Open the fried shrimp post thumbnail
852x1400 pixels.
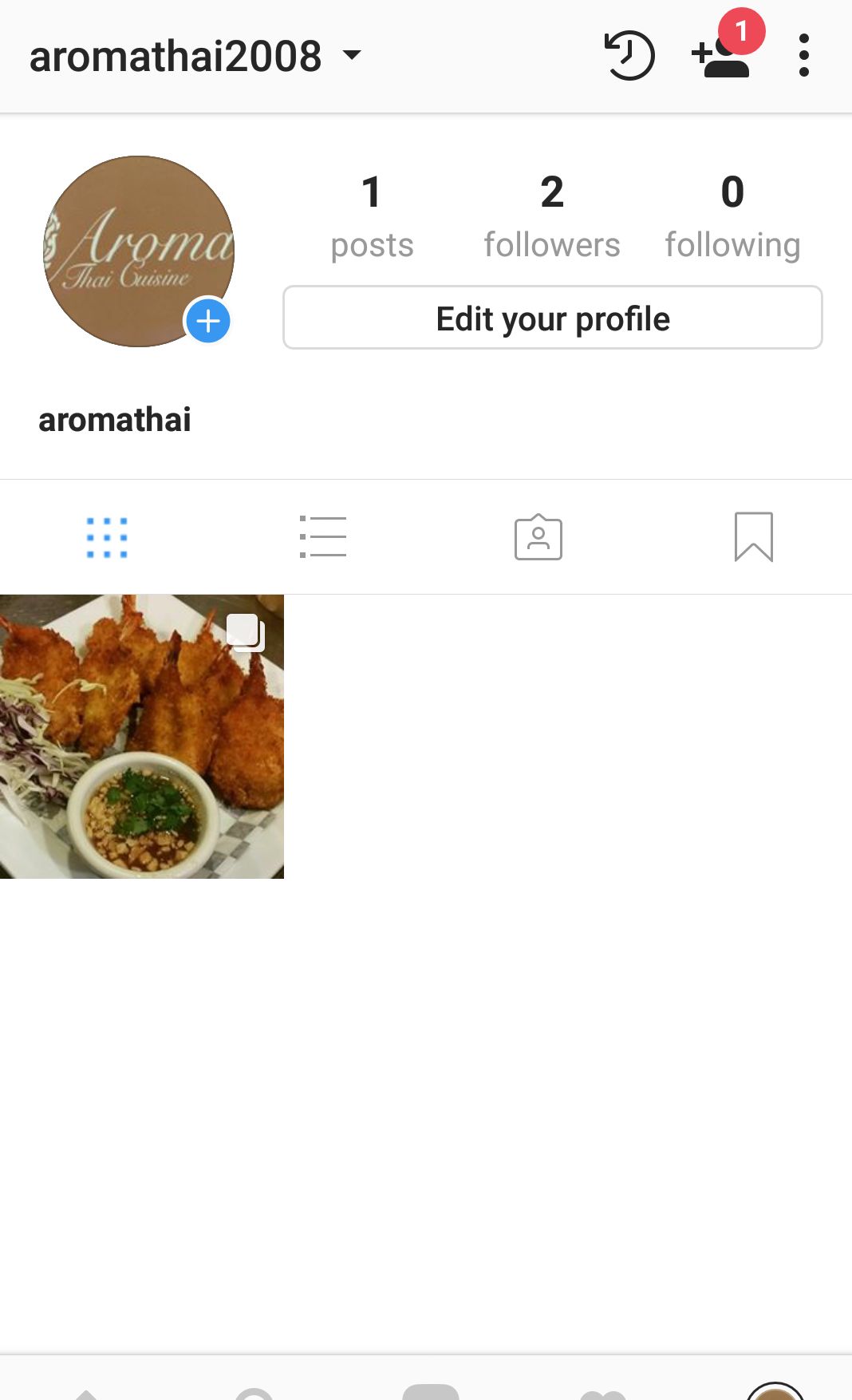coord(142,737)
